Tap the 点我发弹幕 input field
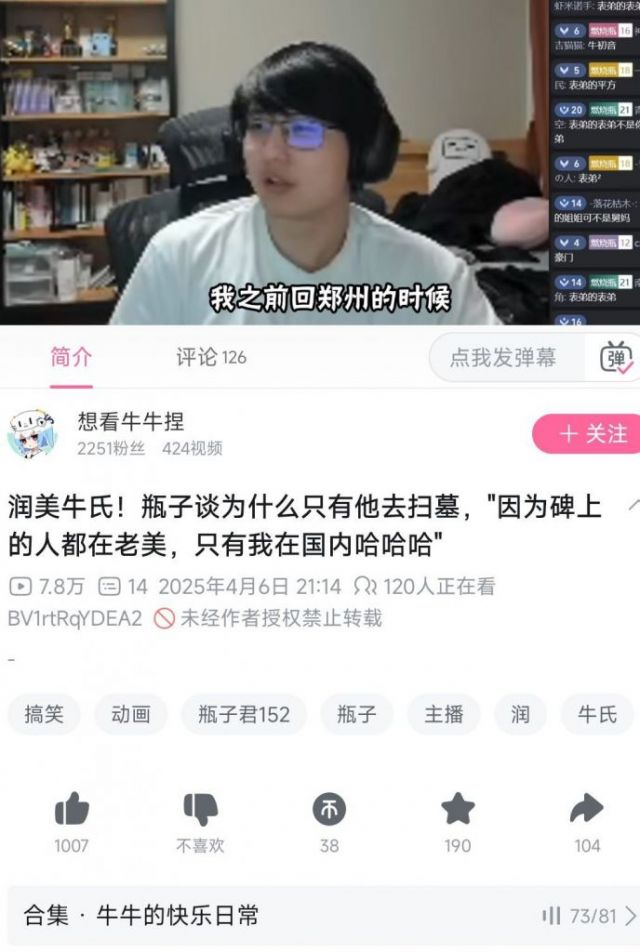This screenshot has height=952, width=640. tap(502, 357)
